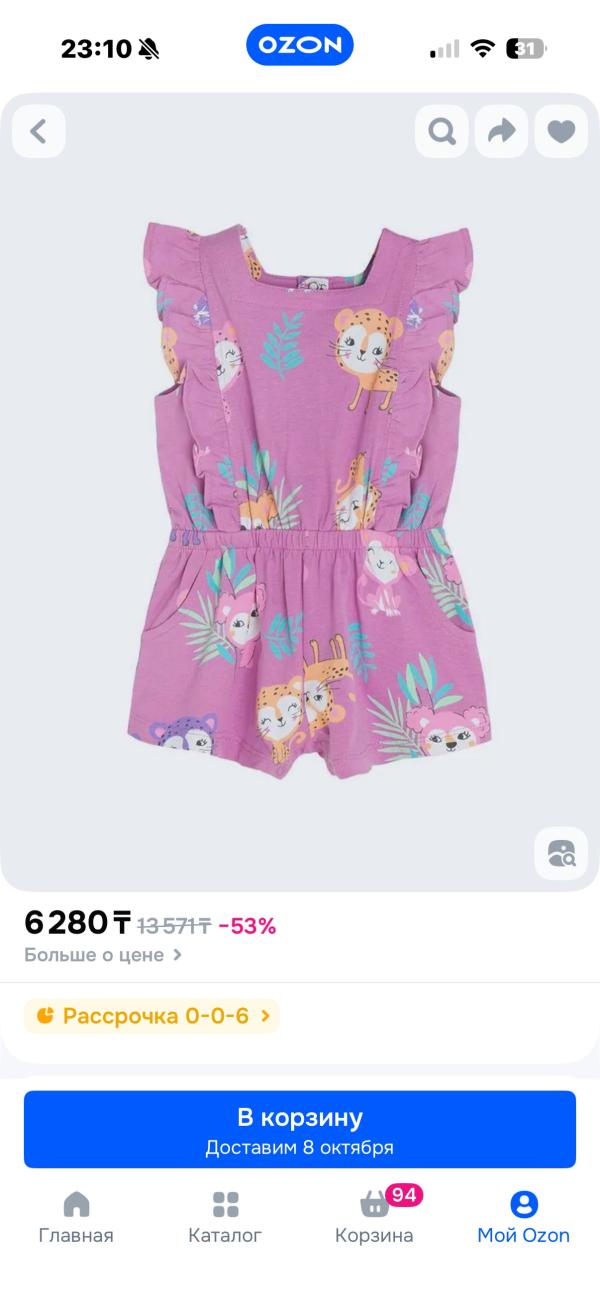
Task: Switch to the Мой Ozon tab
Action: [523, 1217]
